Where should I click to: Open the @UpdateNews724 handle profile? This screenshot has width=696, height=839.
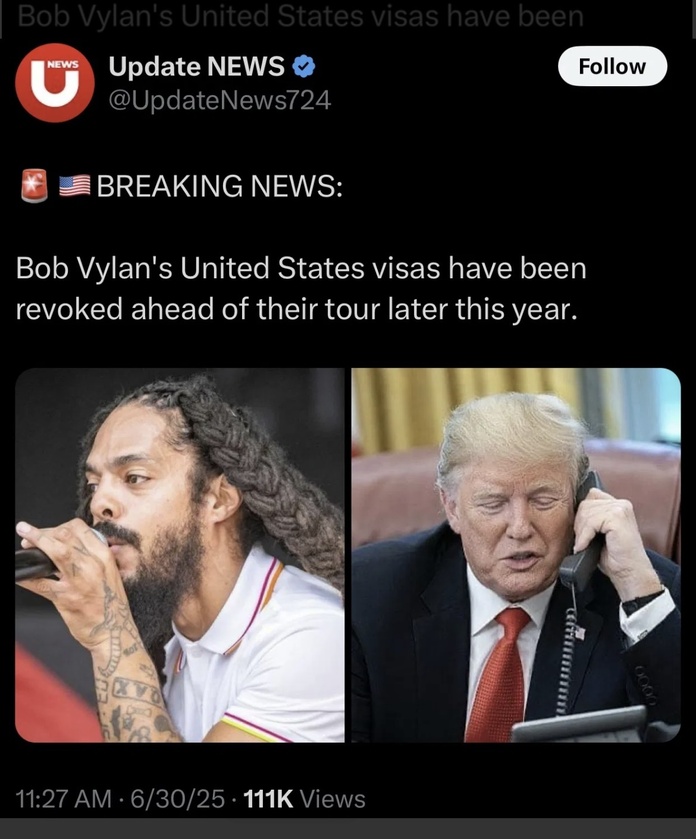point(219,100)
